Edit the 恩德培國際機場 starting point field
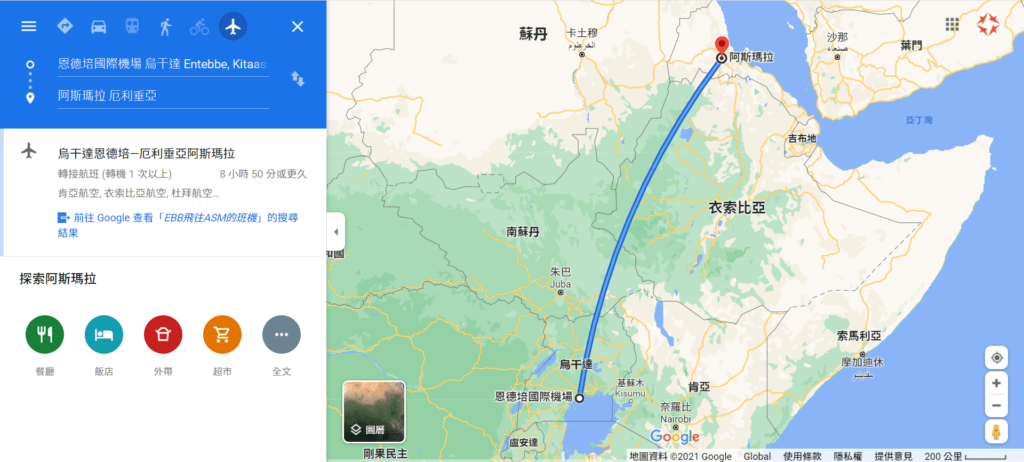The image size is (1024, 462). 162,64
